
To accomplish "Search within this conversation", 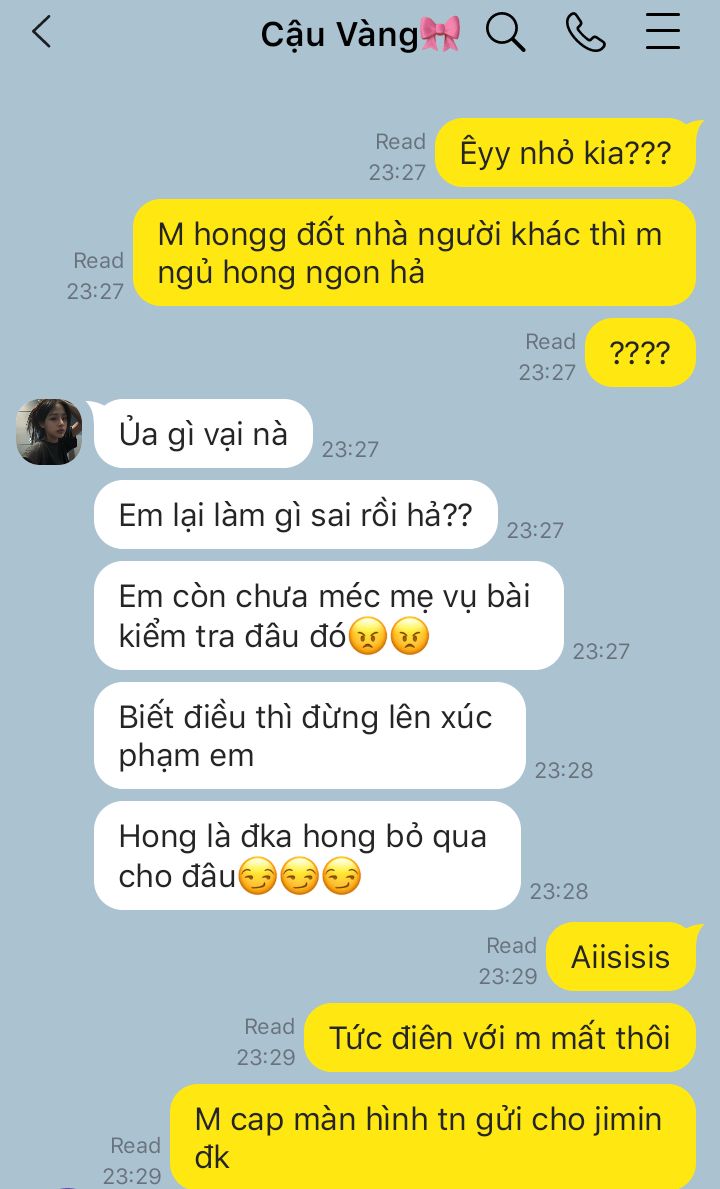I will (x=505, y=33).
